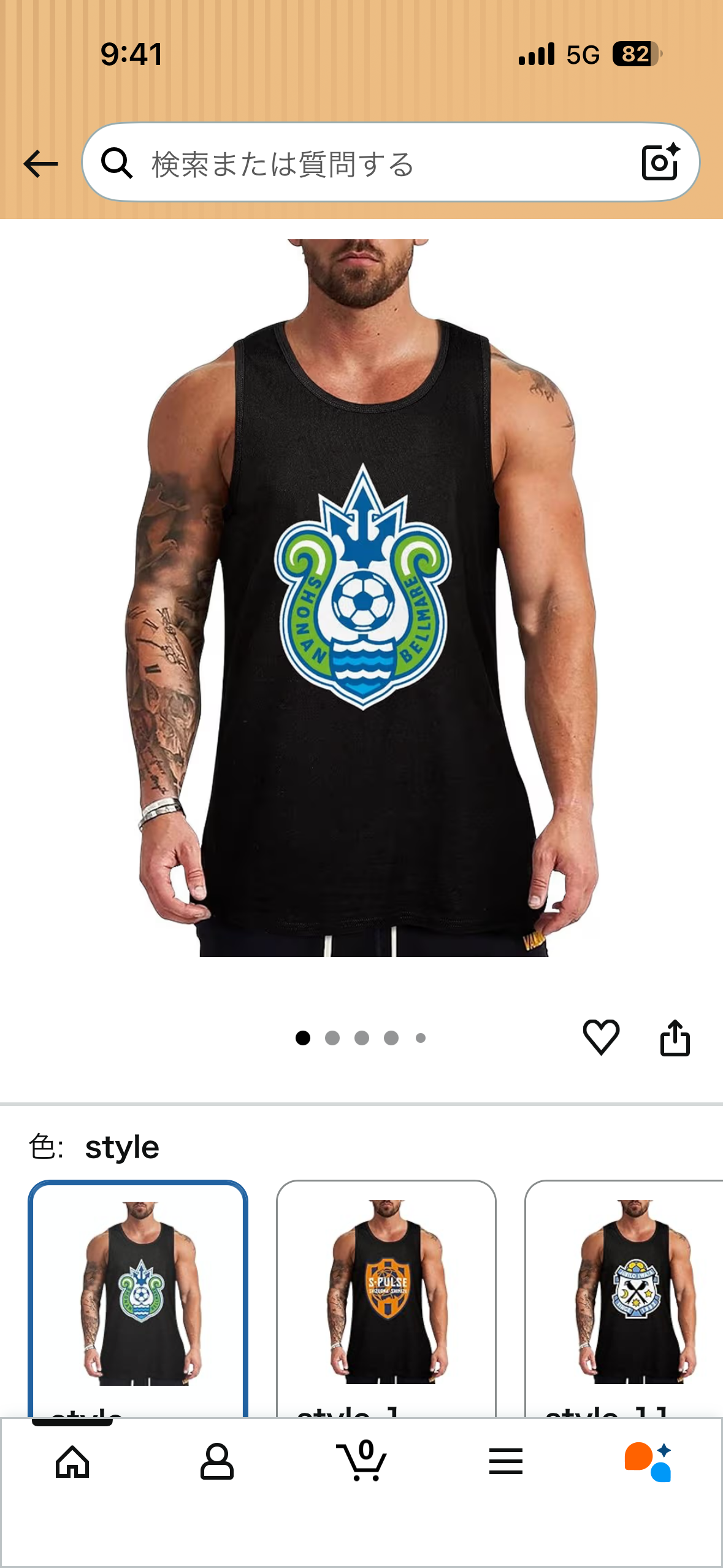Go to the Home tab
The image size is (723, 1568).
(72, 1462)
